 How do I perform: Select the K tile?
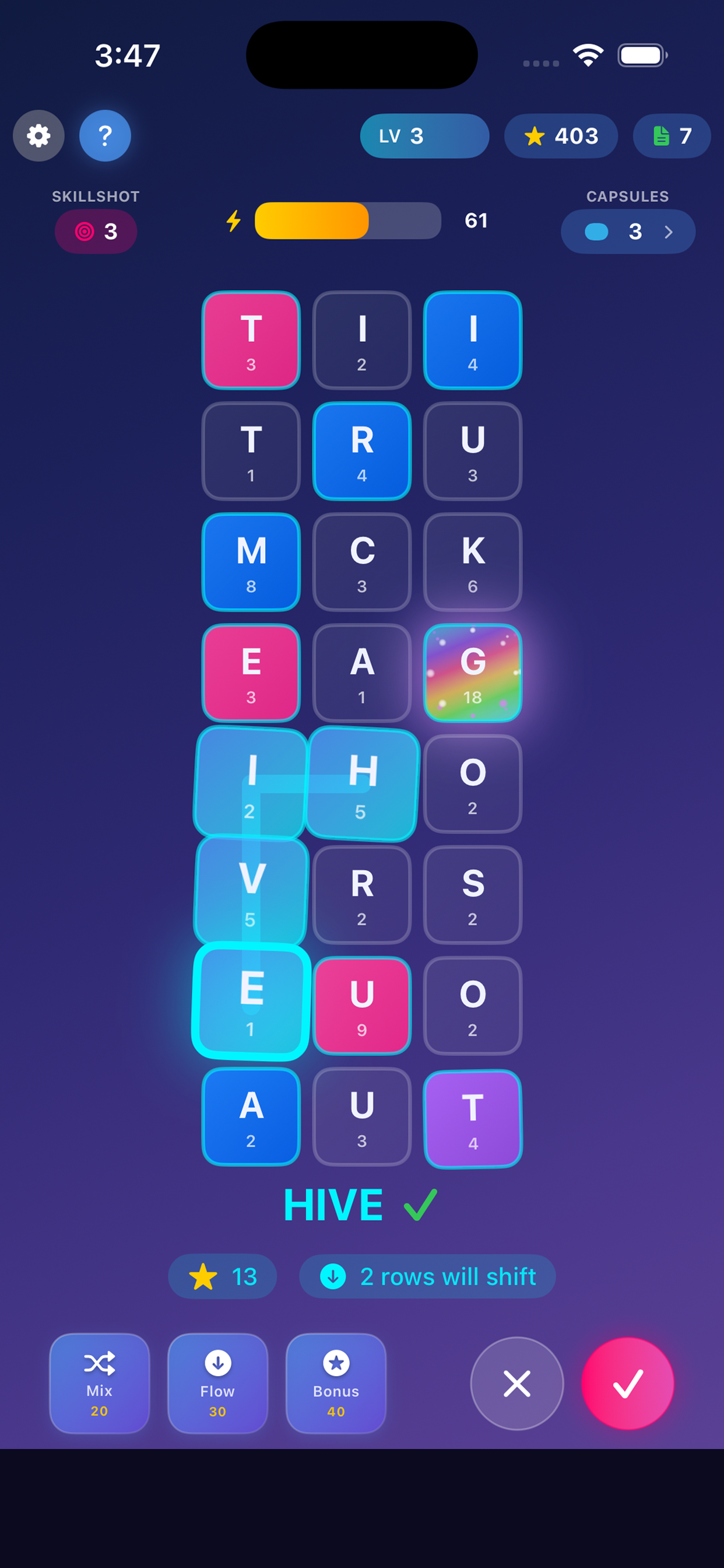[472, 562]
